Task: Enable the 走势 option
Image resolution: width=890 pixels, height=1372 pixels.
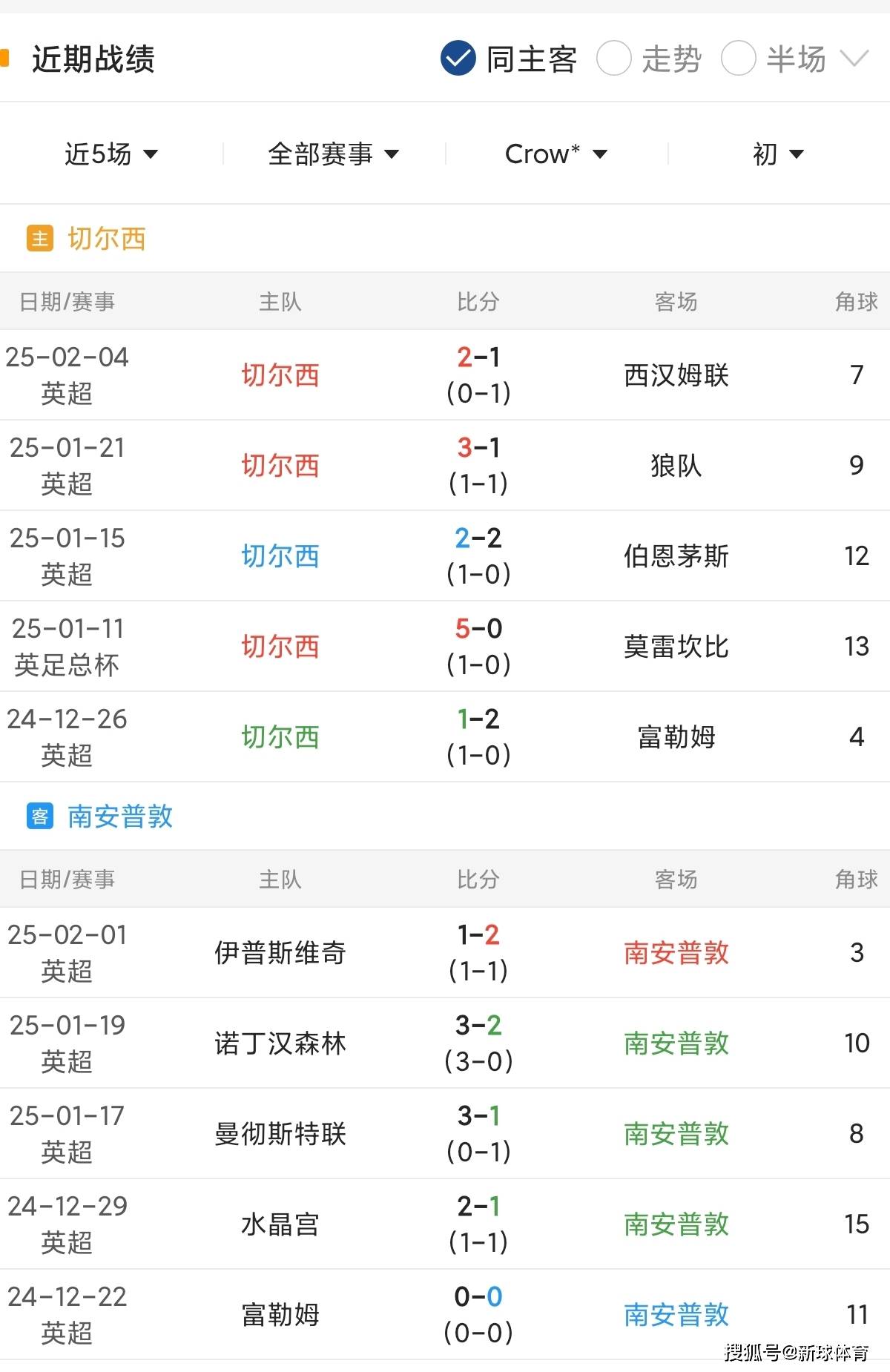Action: [614, 59]
